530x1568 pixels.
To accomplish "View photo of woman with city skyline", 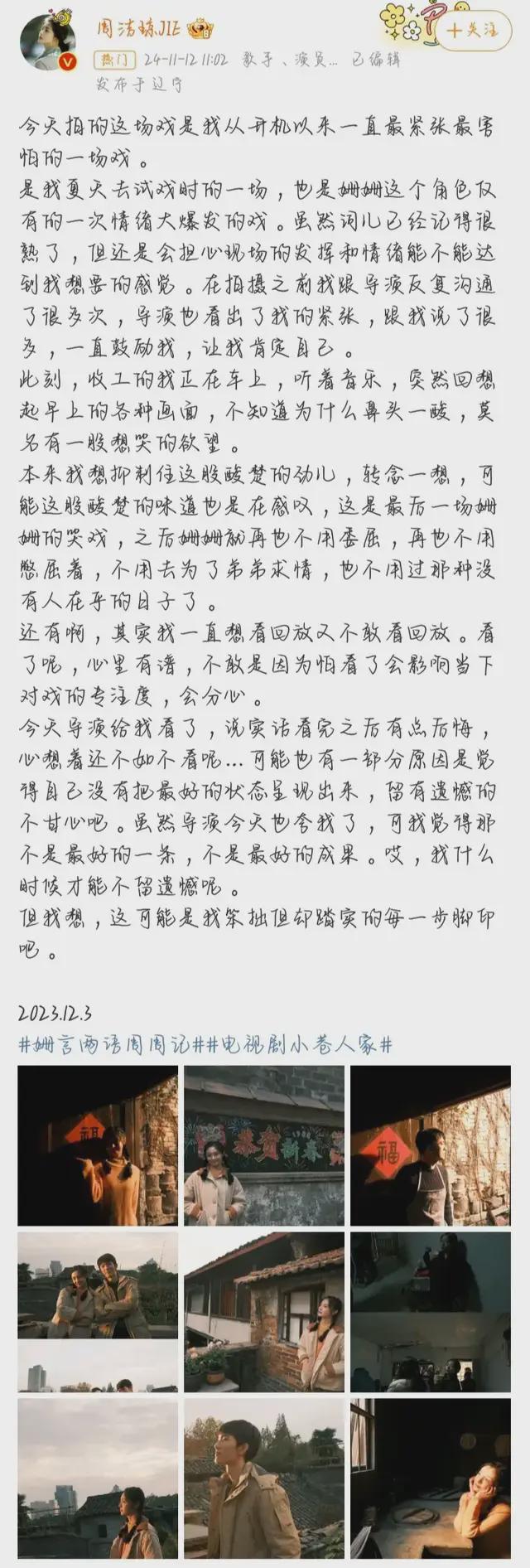I will 98,1478.
